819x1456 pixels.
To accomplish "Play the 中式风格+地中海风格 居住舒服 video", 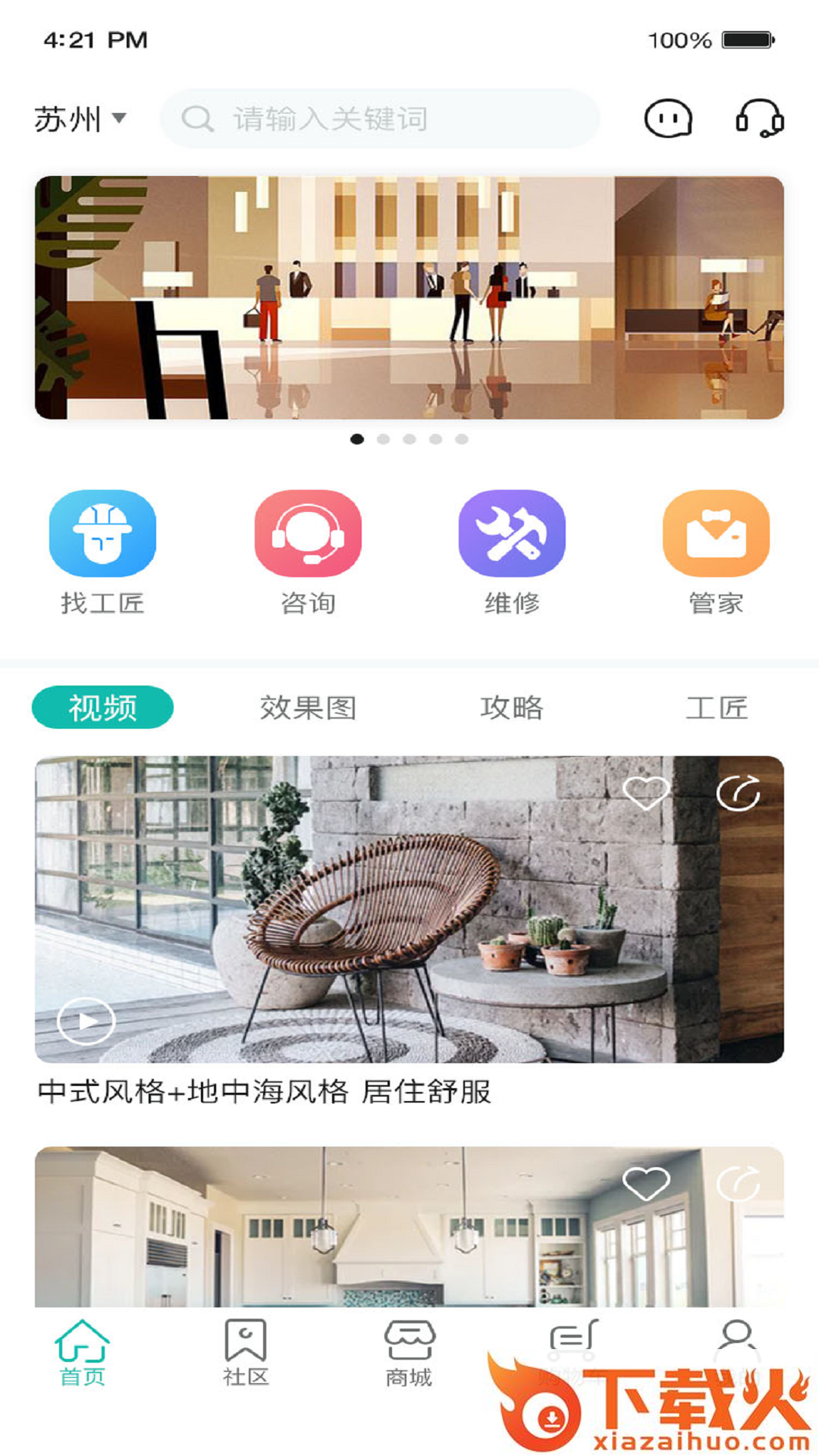I will pos(86,1021).
